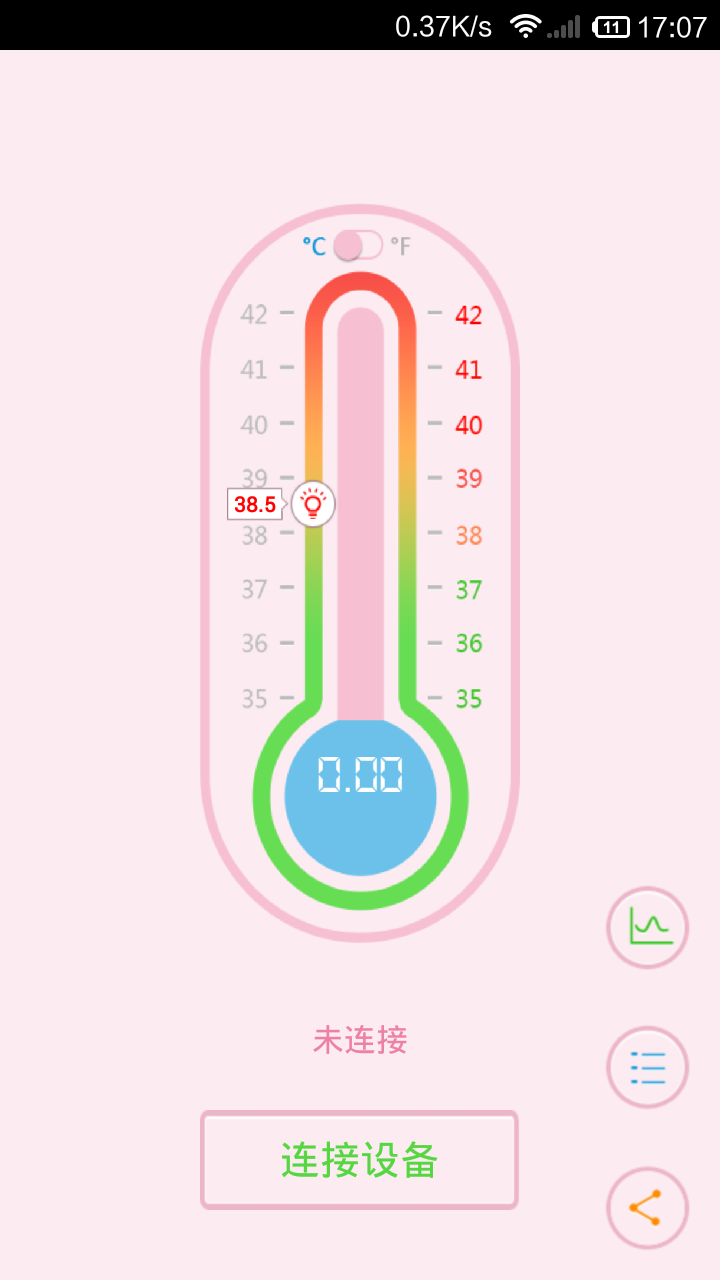Toggle the °C/°F unit switch
Image resolution: width=720 pixels, height=1280 pixels.
[358, 245]
